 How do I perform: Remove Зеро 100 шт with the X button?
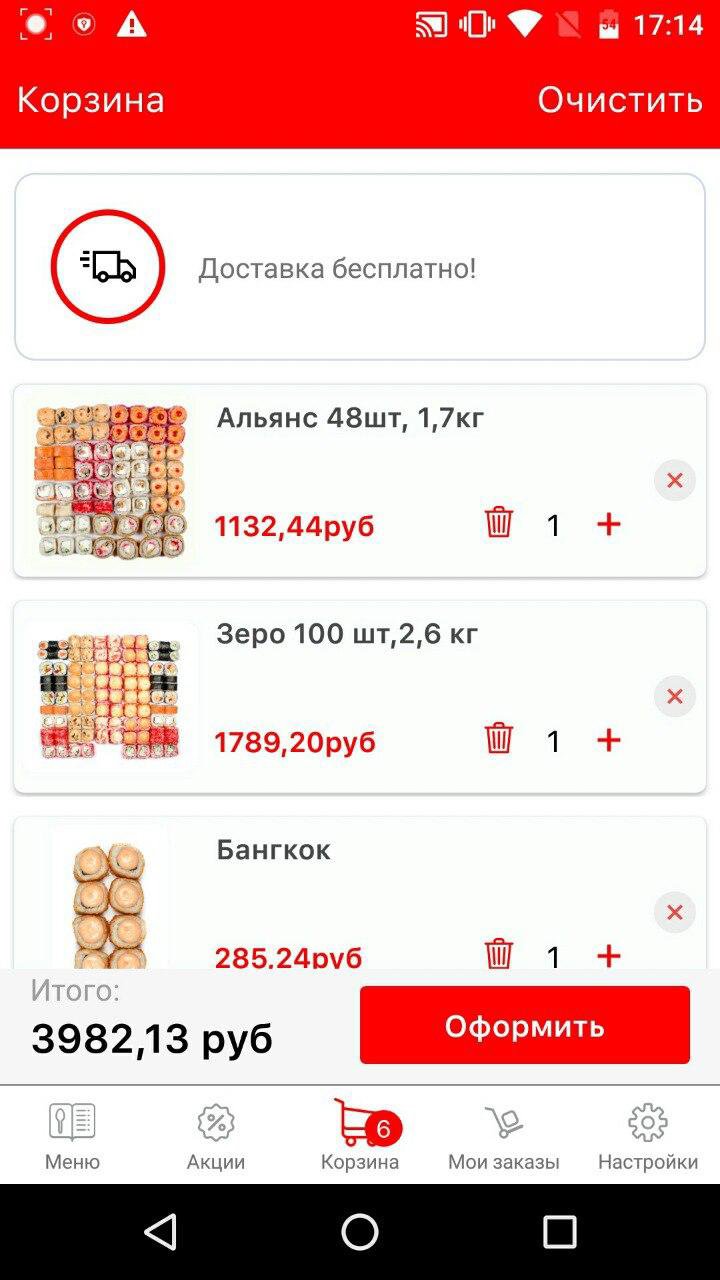point(675,697)
